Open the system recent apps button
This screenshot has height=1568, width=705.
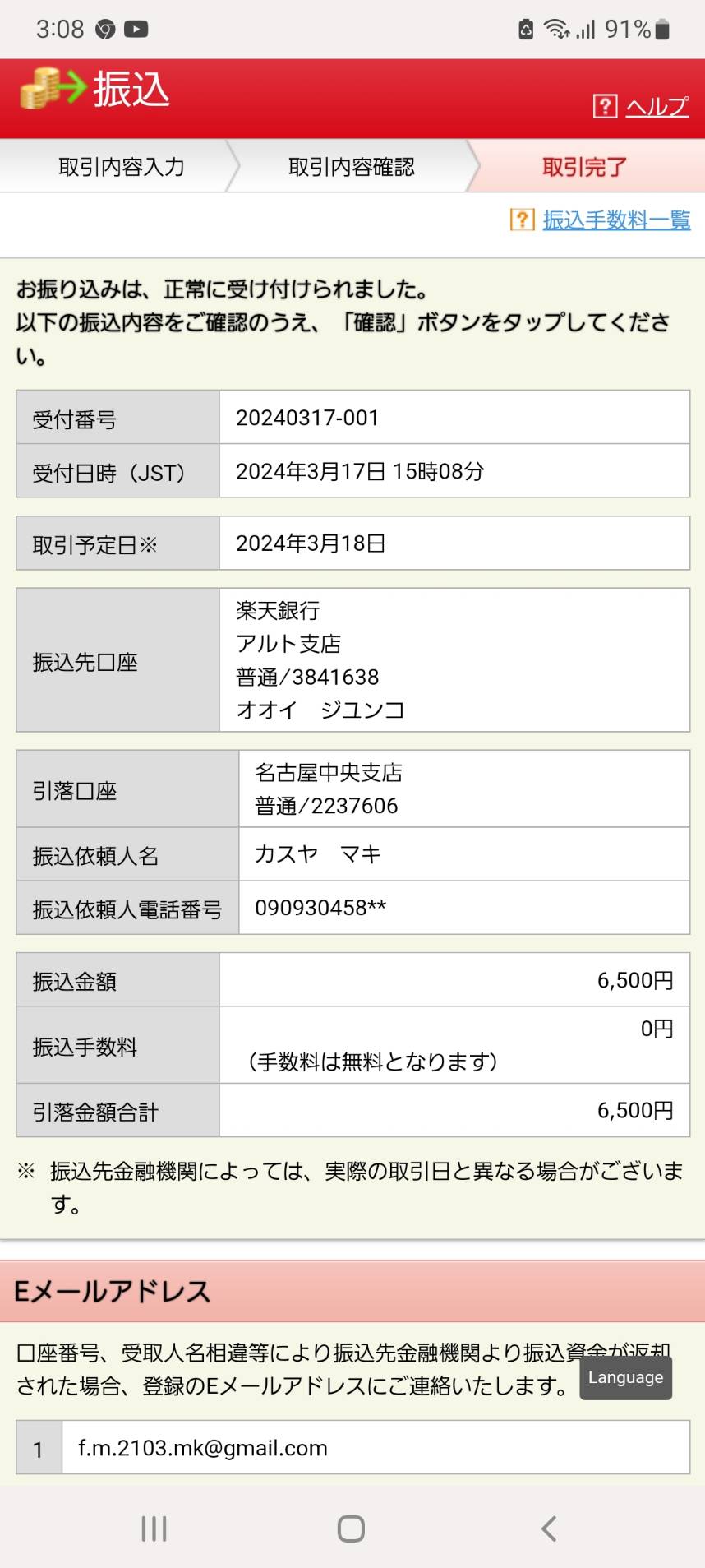click(x=154, y=1529)
